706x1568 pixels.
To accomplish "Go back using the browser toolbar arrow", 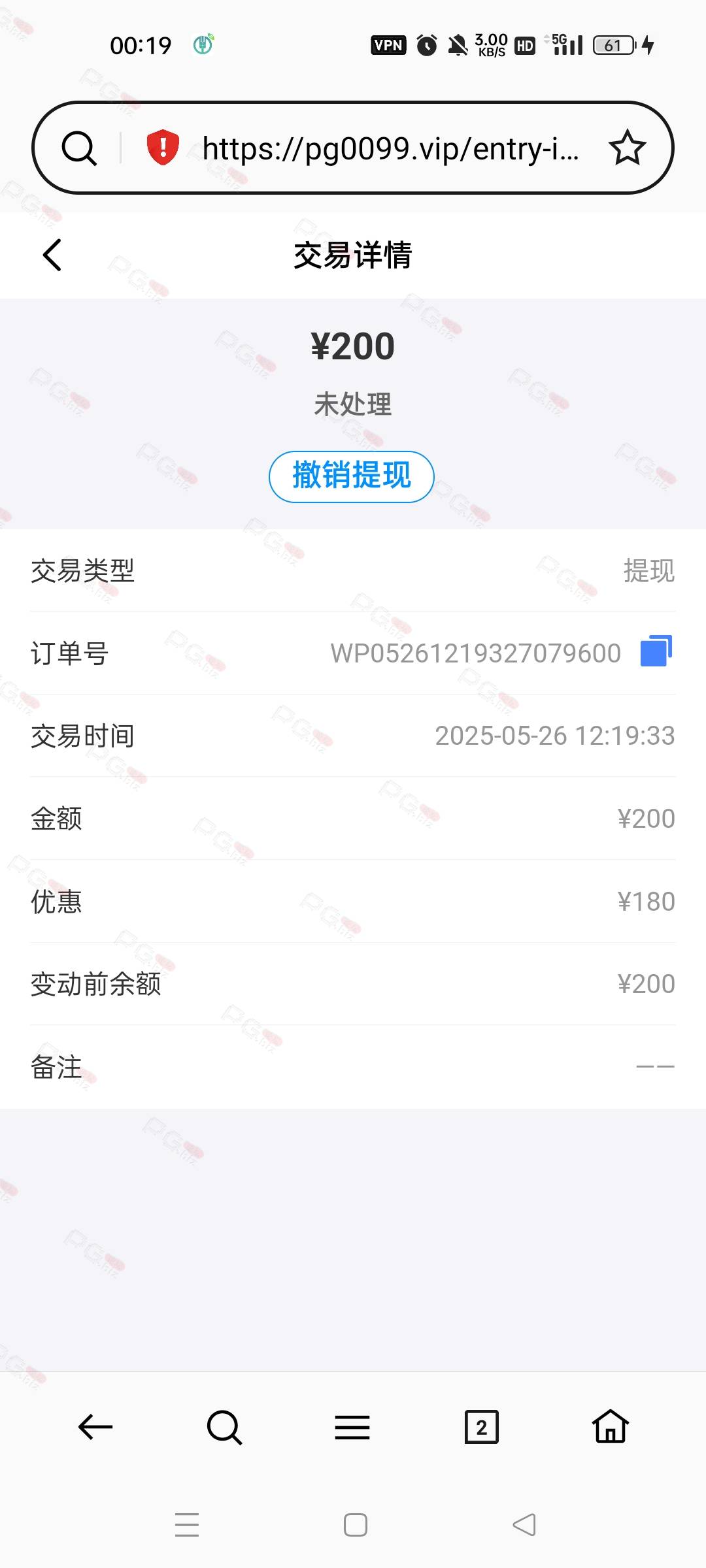I will [95, 1427].
